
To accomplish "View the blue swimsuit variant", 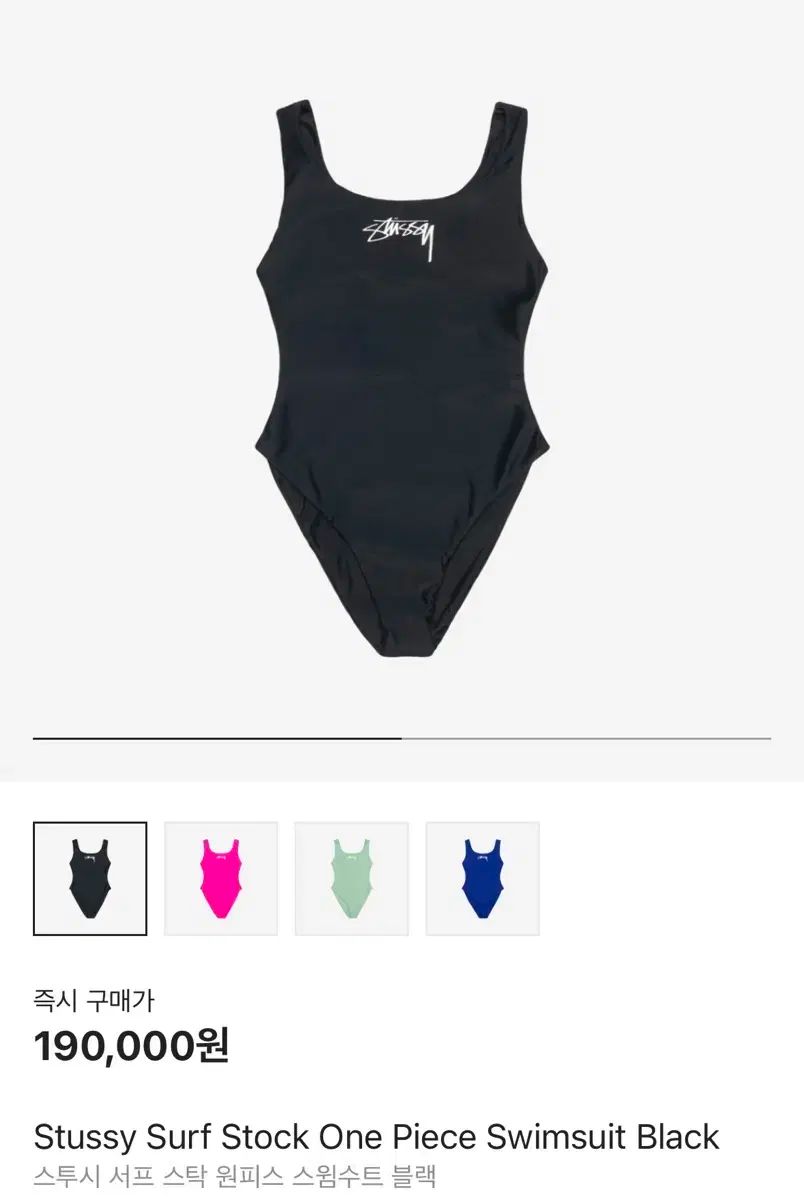I will [483, 879].
